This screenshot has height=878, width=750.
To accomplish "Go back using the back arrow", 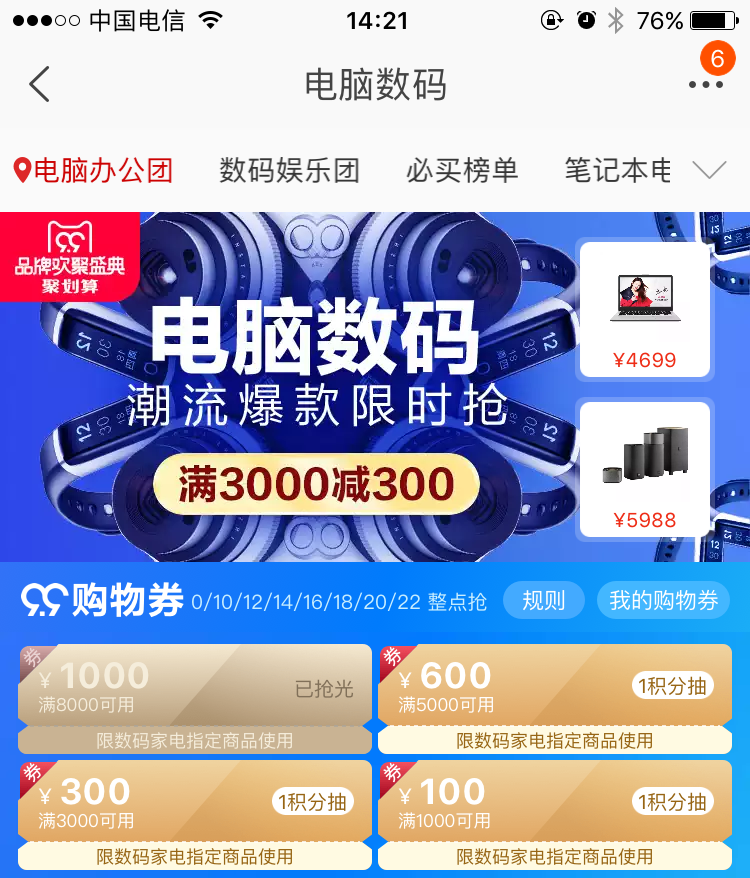I will (x=39, y=84).
